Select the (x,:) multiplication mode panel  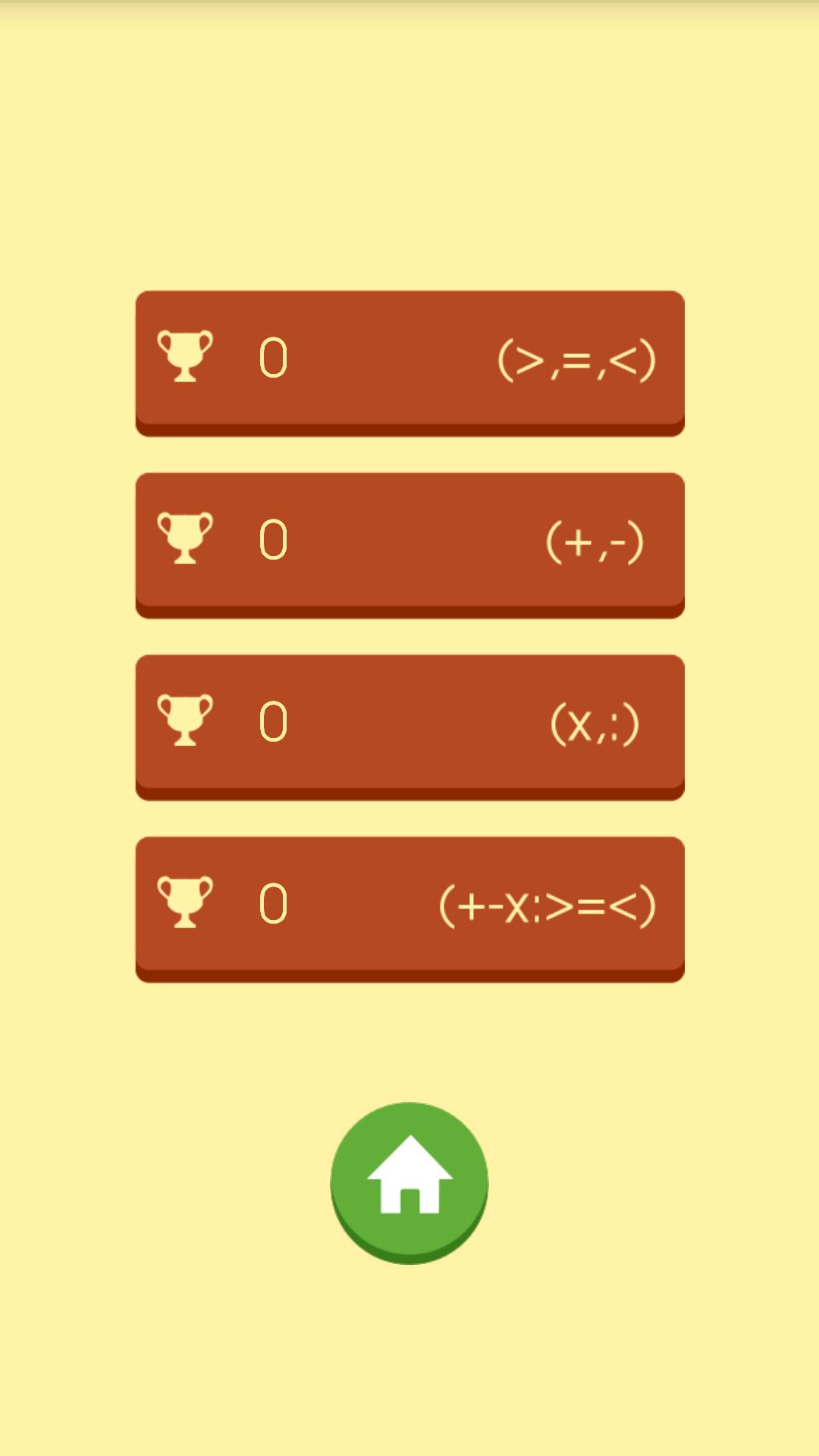(x=409, y=721)
